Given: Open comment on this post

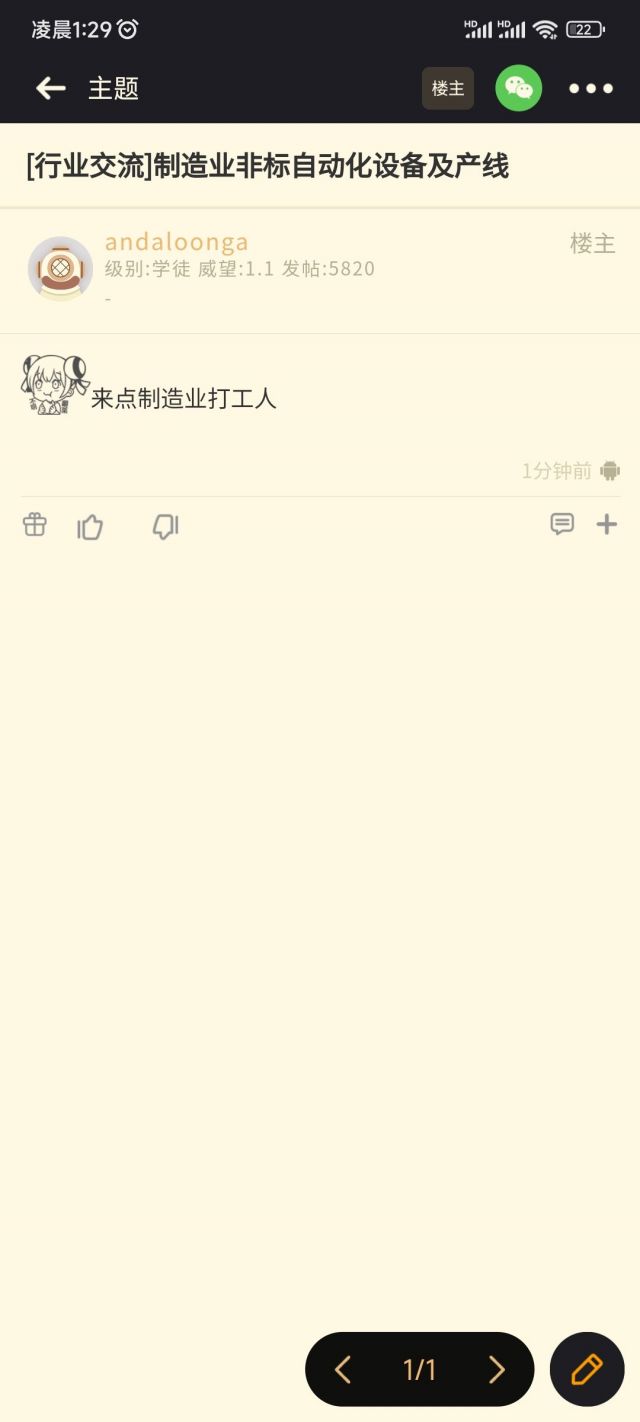Looking at the screenshot, I should pos(562,524).
